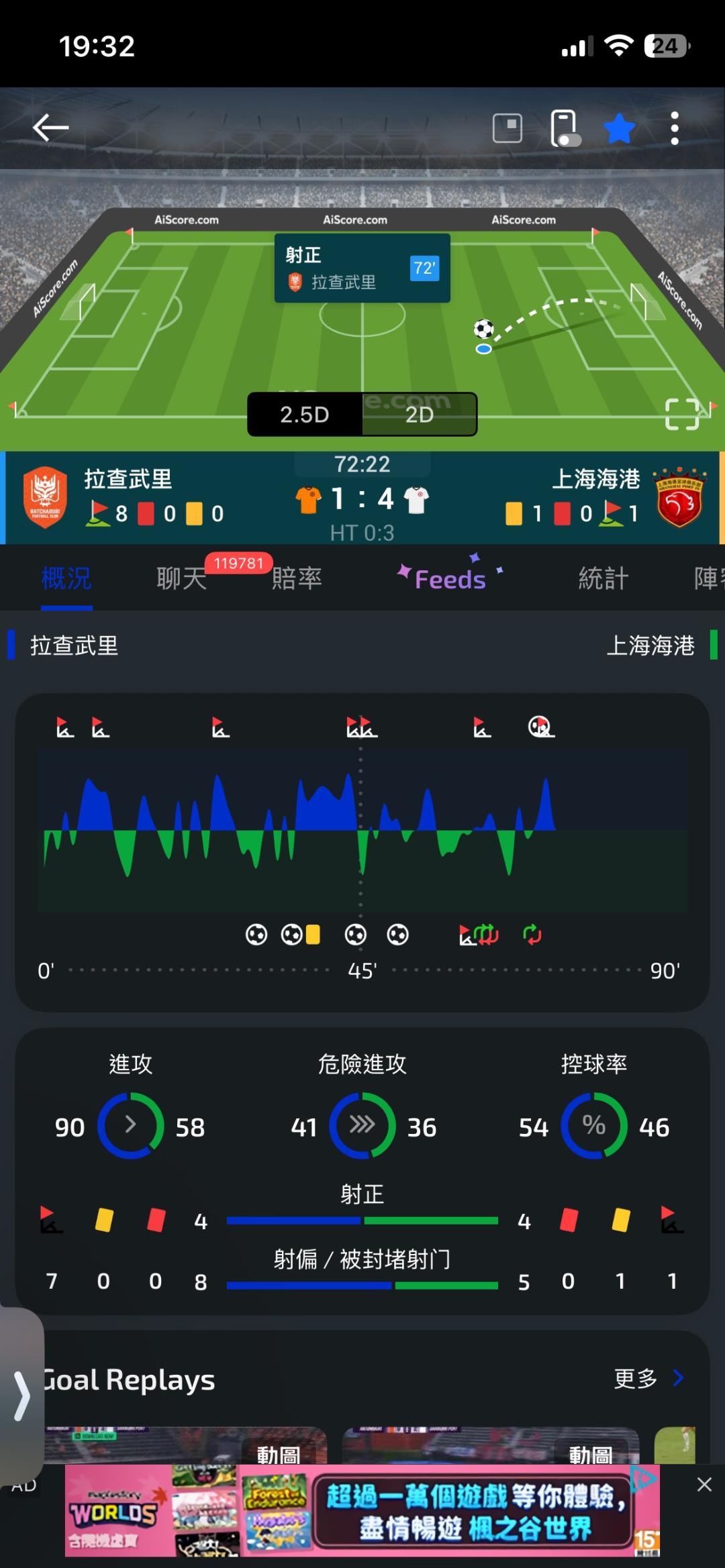
Task: Go back using the top arrow
Action: pos(50,127)
